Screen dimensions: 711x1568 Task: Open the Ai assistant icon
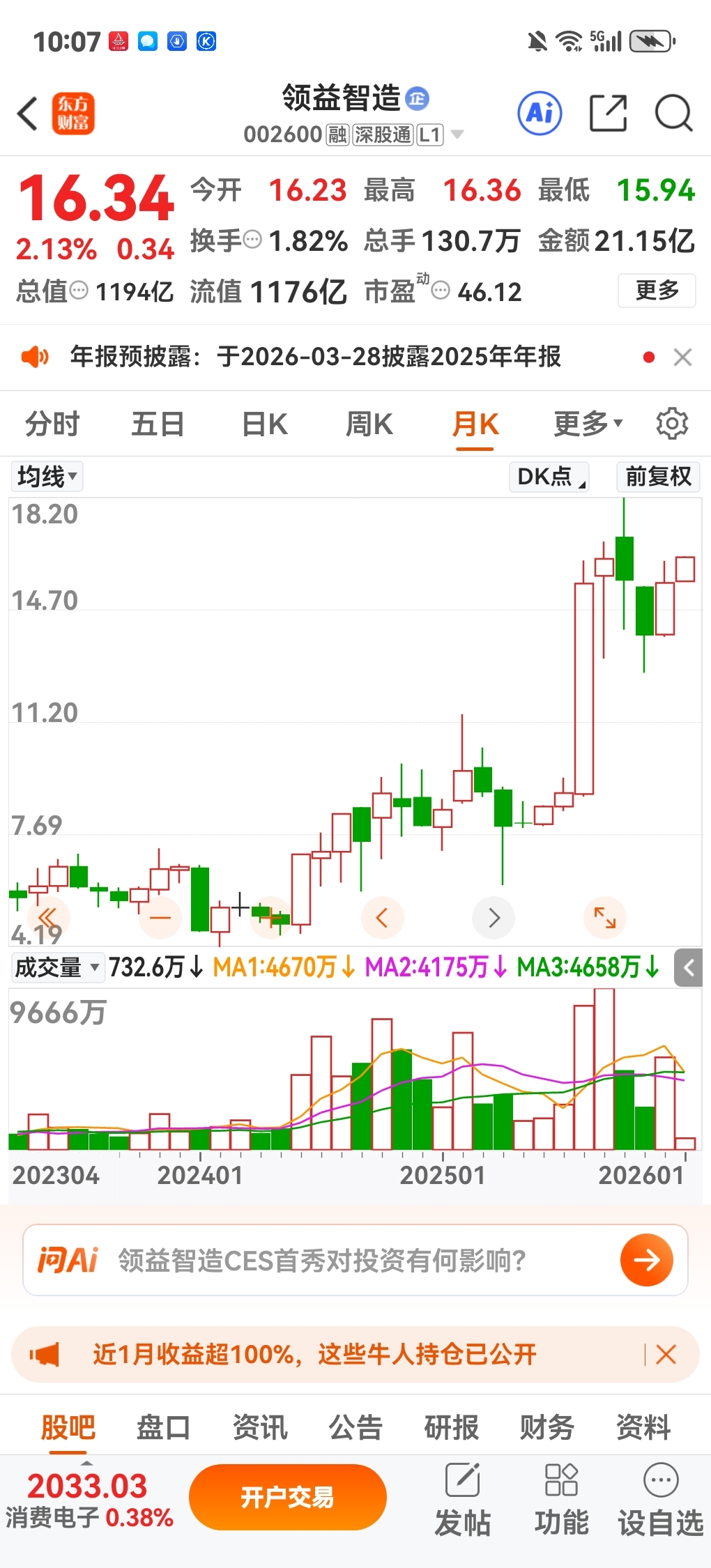[540, 113]
